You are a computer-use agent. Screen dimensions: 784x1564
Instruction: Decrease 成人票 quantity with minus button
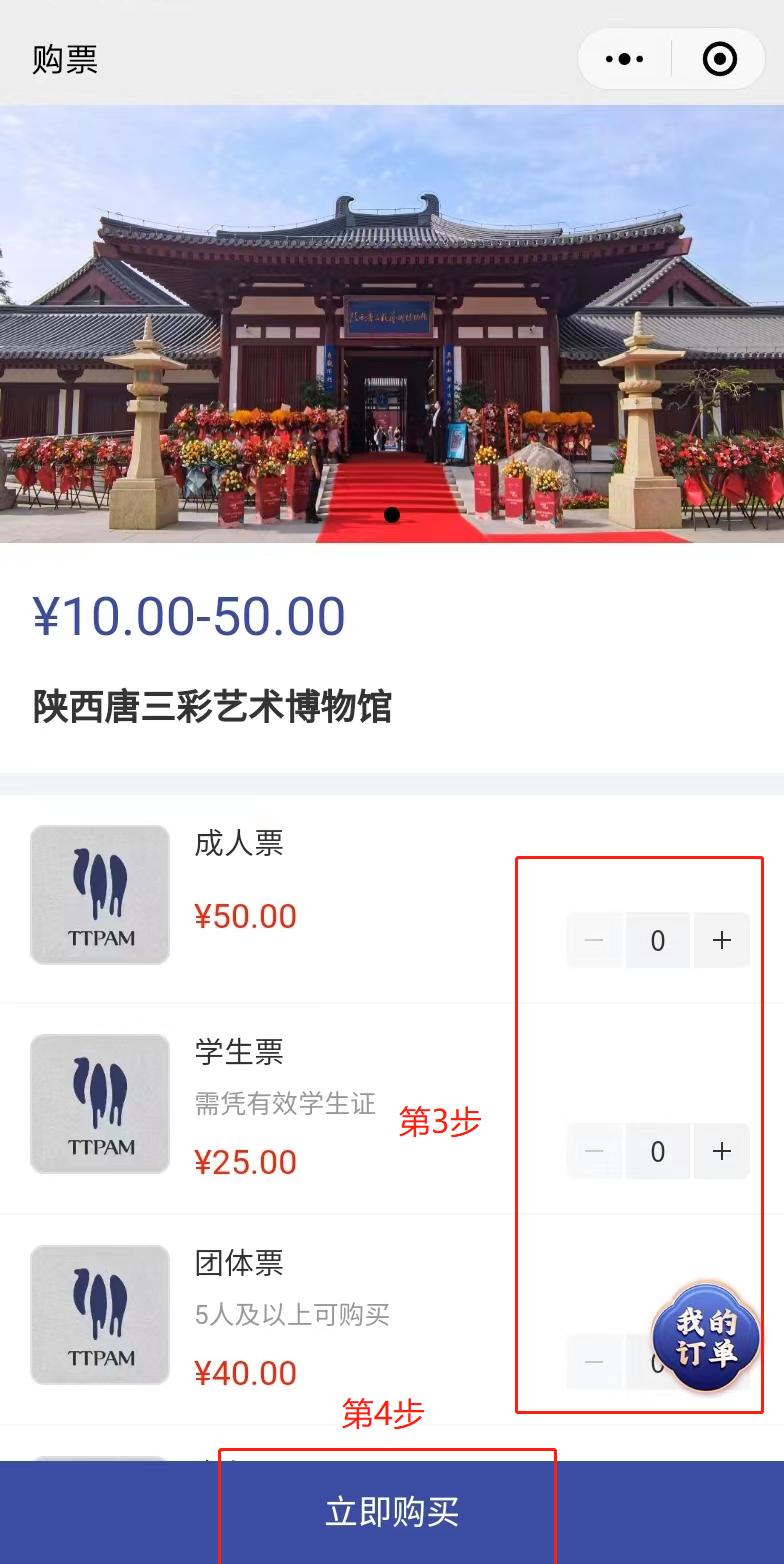594,940
